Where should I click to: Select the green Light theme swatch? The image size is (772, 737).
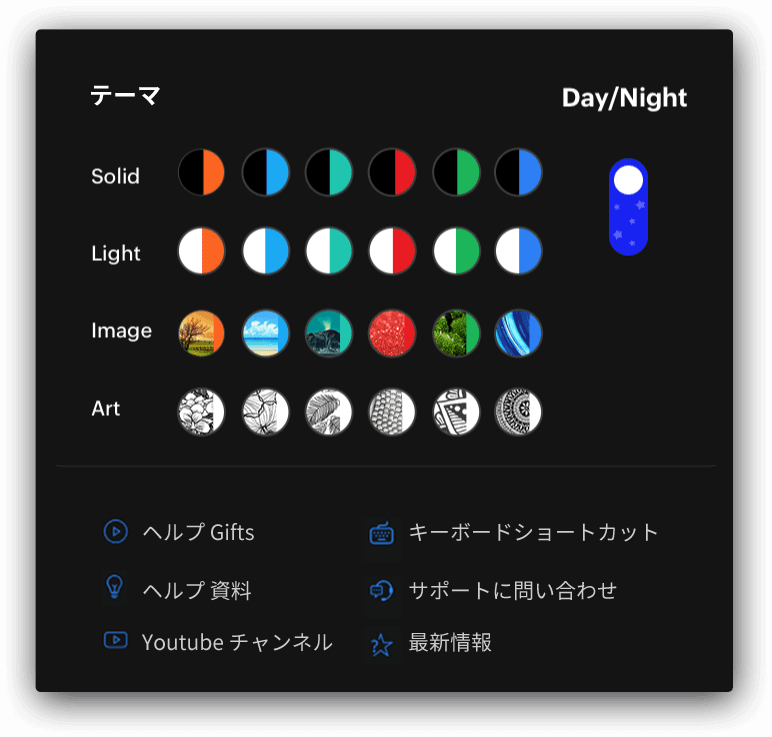456,251
